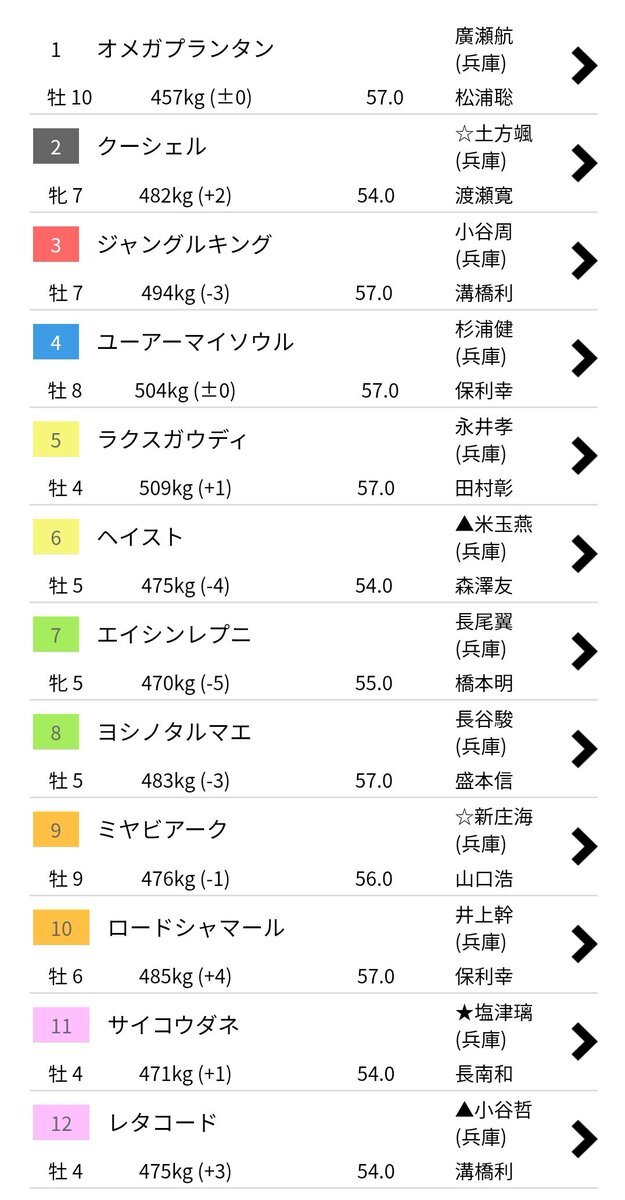Select the ユーアーマイソウル row
625x1200 pixels.
tap(195, 342)
